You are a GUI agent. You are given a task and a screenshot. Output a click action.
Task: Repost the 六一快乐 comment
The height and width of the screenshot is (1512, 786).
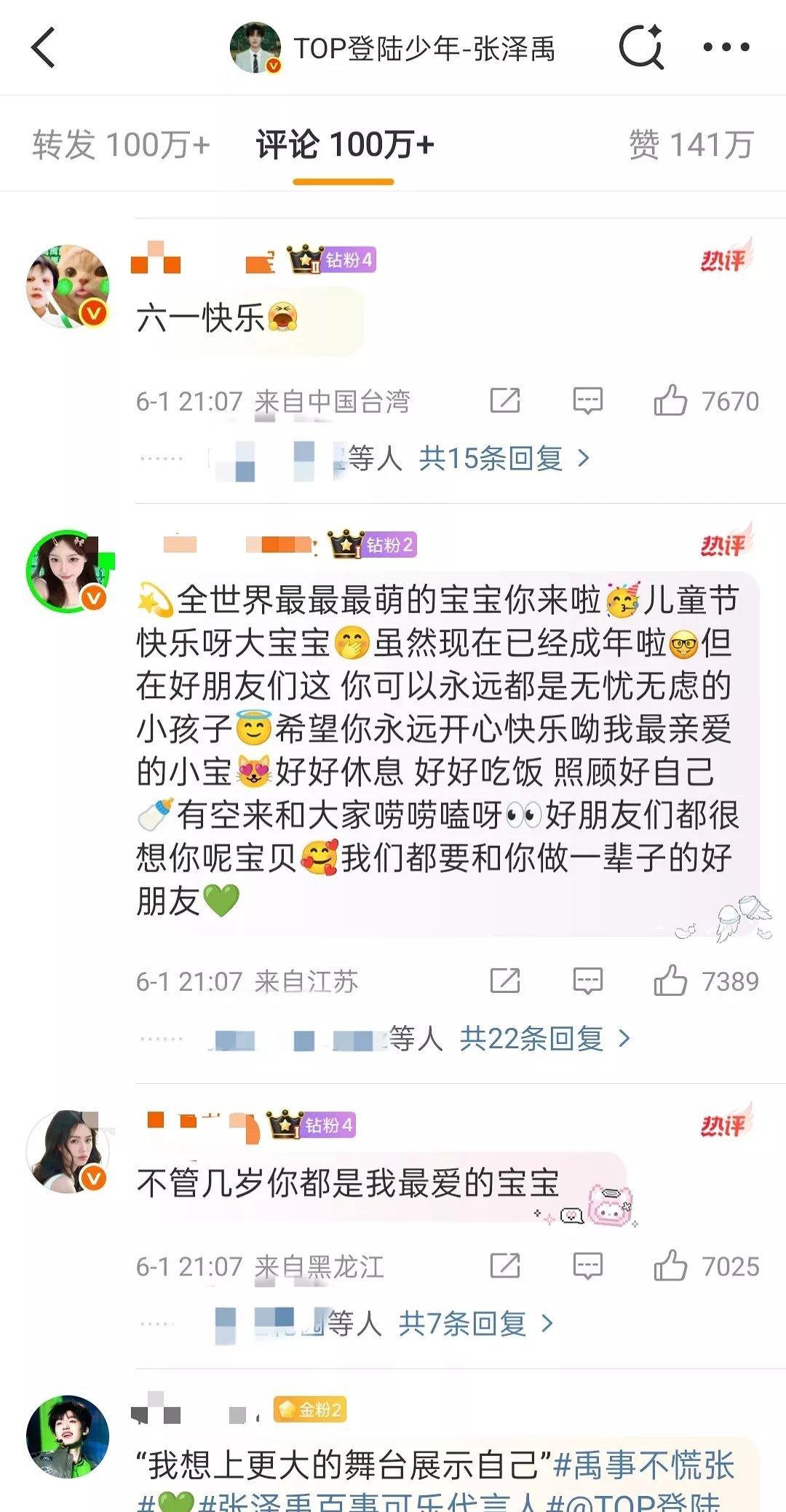(x=505, y=400)
